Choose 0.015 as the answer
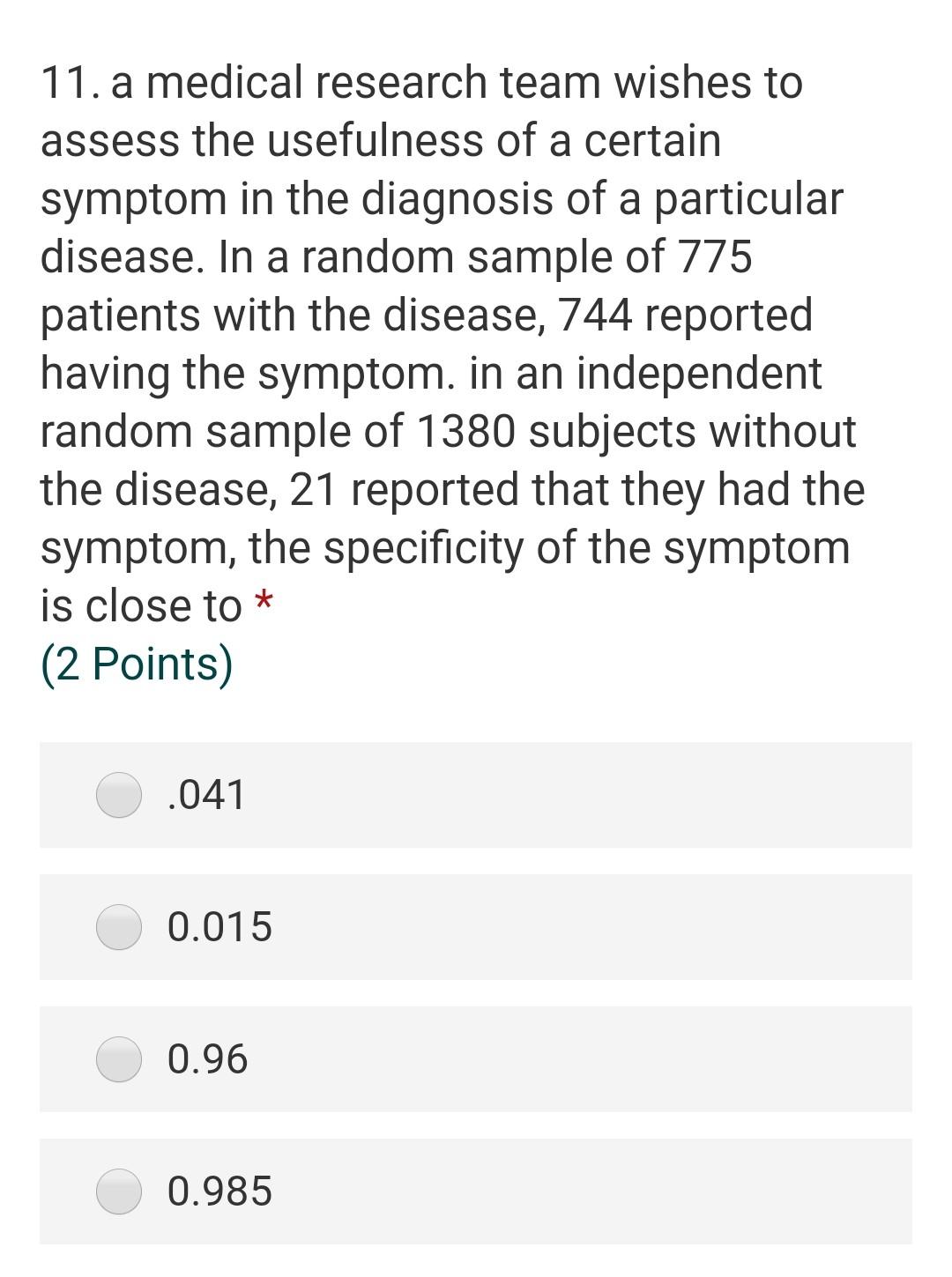 click(119, 927)
